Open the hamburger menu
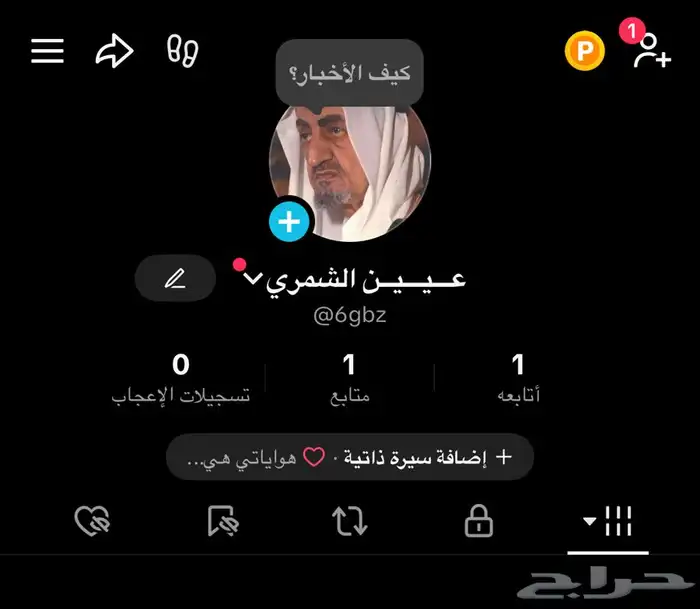 [x=47, y=51]
